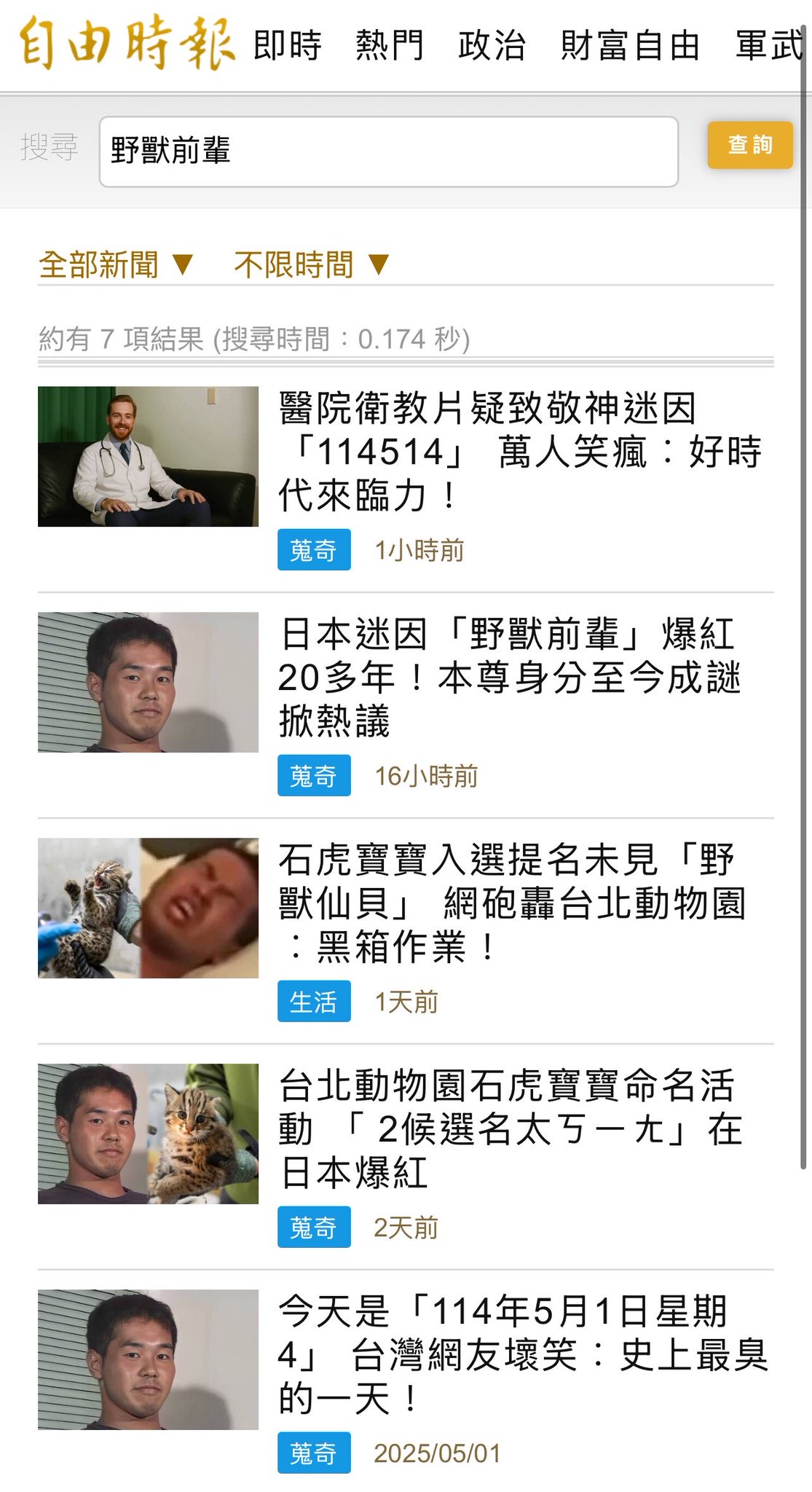Image resolution: width=812 pixels, height=1492 pixels.
Task: Switch to the 熱門 tab
Action: click(x=389, y=45)
